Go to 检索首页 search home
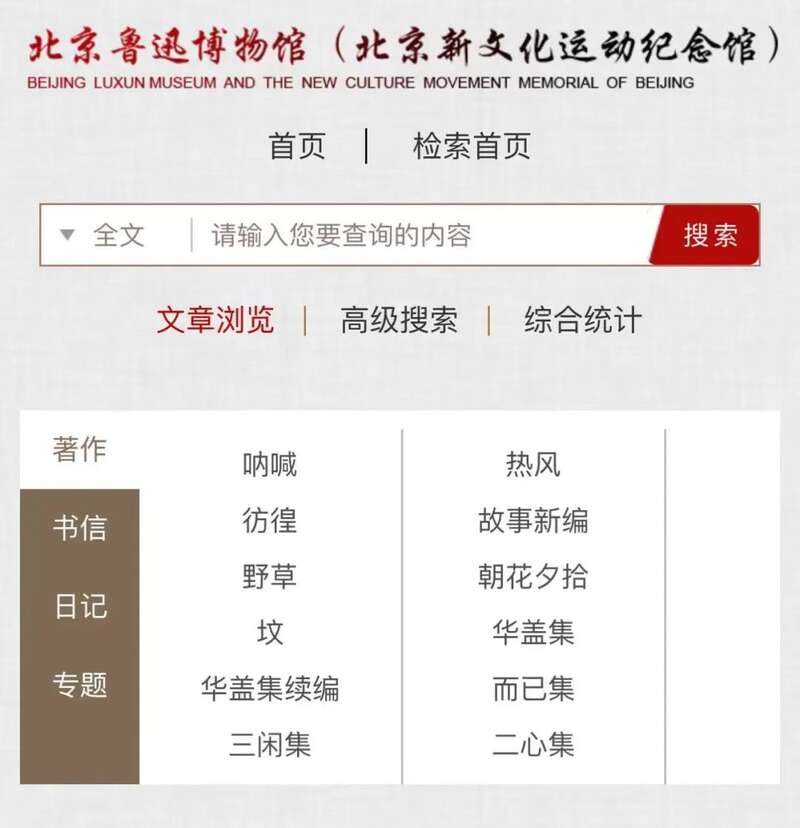Viewport: 800px width, 828px height. (471, 146)
